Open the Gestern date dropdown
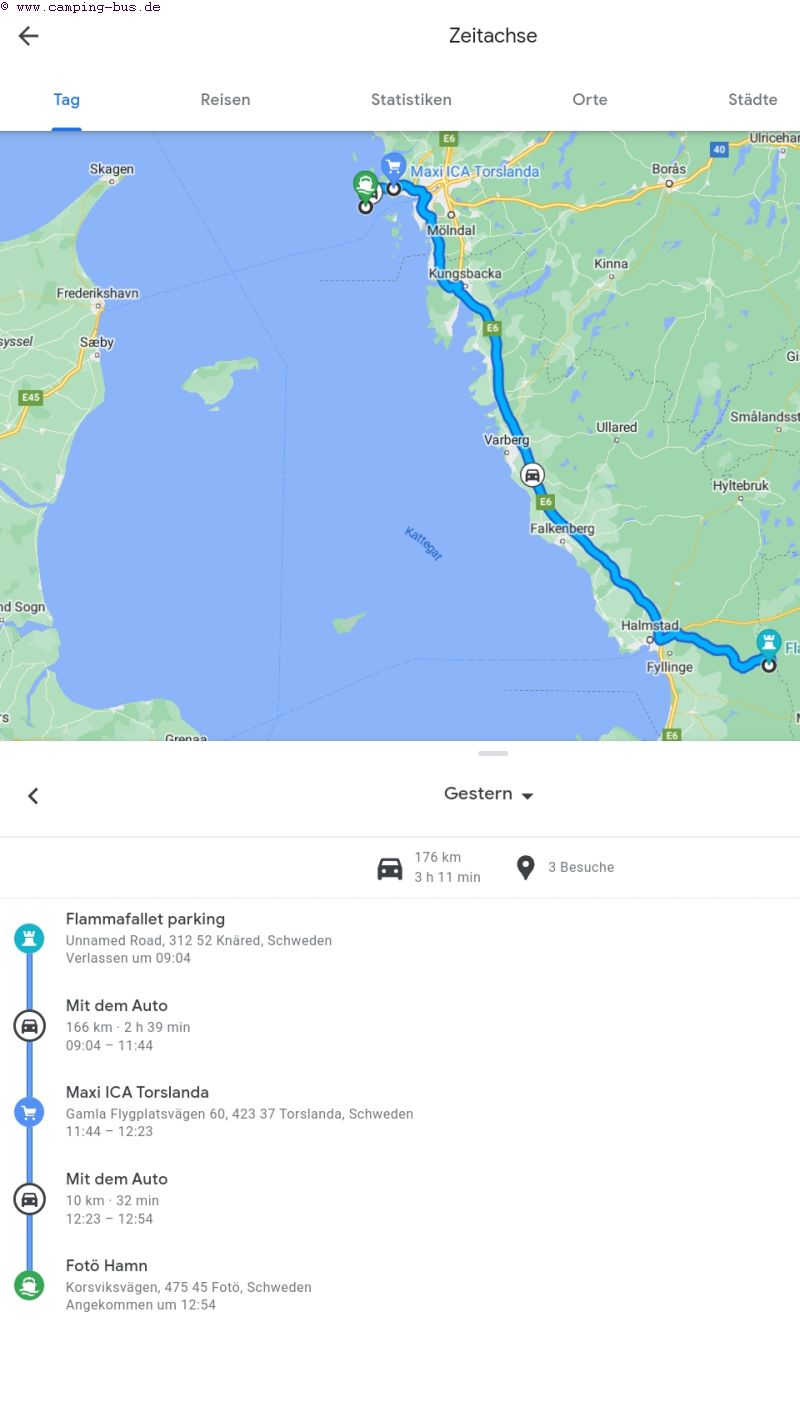The width and height of the screenshot is (800, 1422). click(489, 794)
